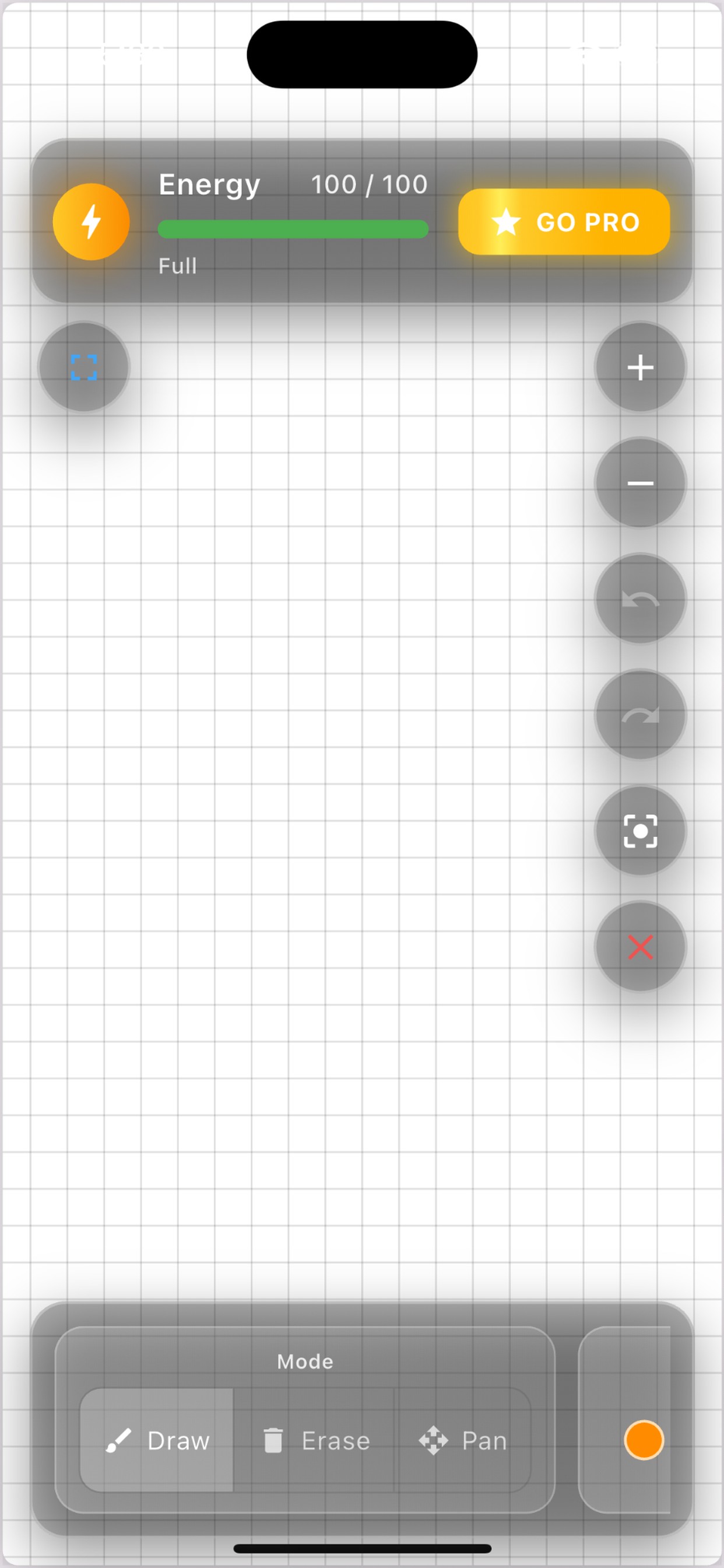This screenshot has height=1568, width=724.
Task: Select Draw mode
Action: click(157, 1440)
